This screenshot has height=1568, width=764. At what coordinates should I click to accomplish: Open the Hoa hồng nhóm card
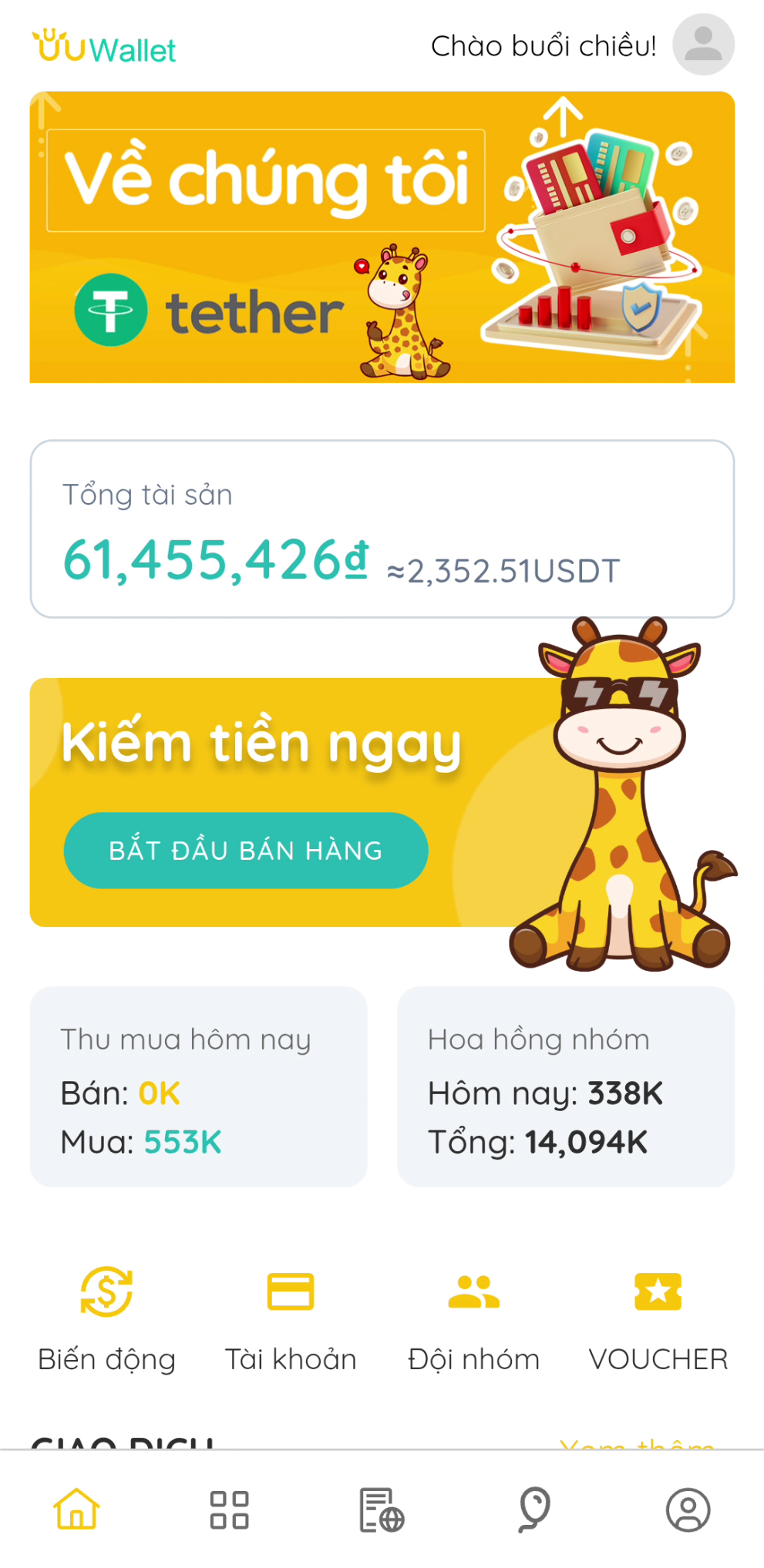point(566,1086)
